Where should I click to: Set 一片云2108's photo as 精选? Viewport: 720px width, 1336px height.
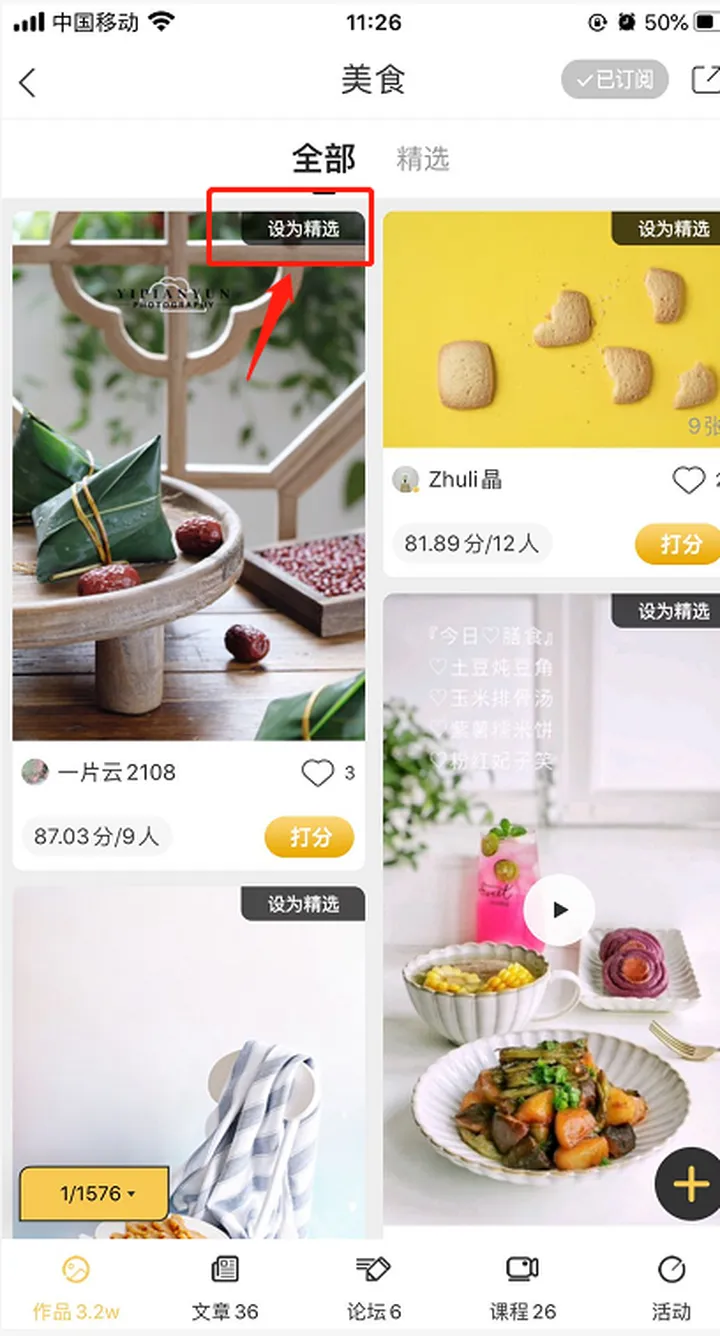[303, 229]
